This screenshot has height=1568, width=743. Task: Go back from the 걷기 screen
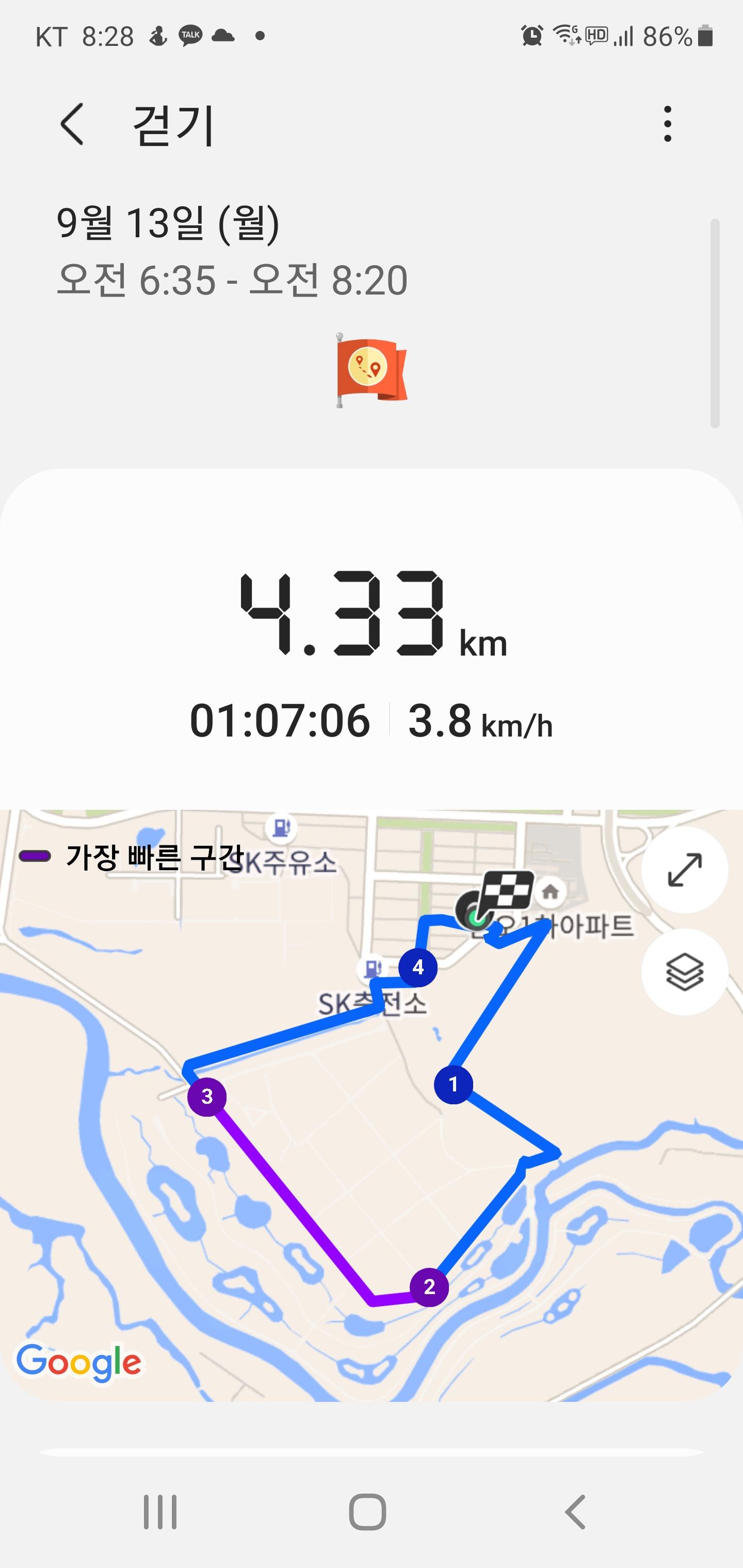(x=72, y=124)
